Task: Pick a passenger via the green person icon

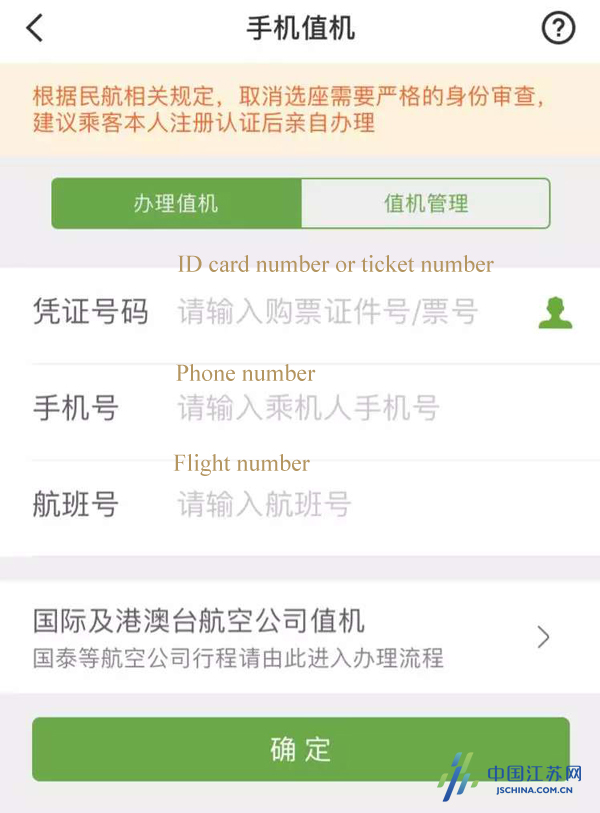Action: (x=555, y=313)
